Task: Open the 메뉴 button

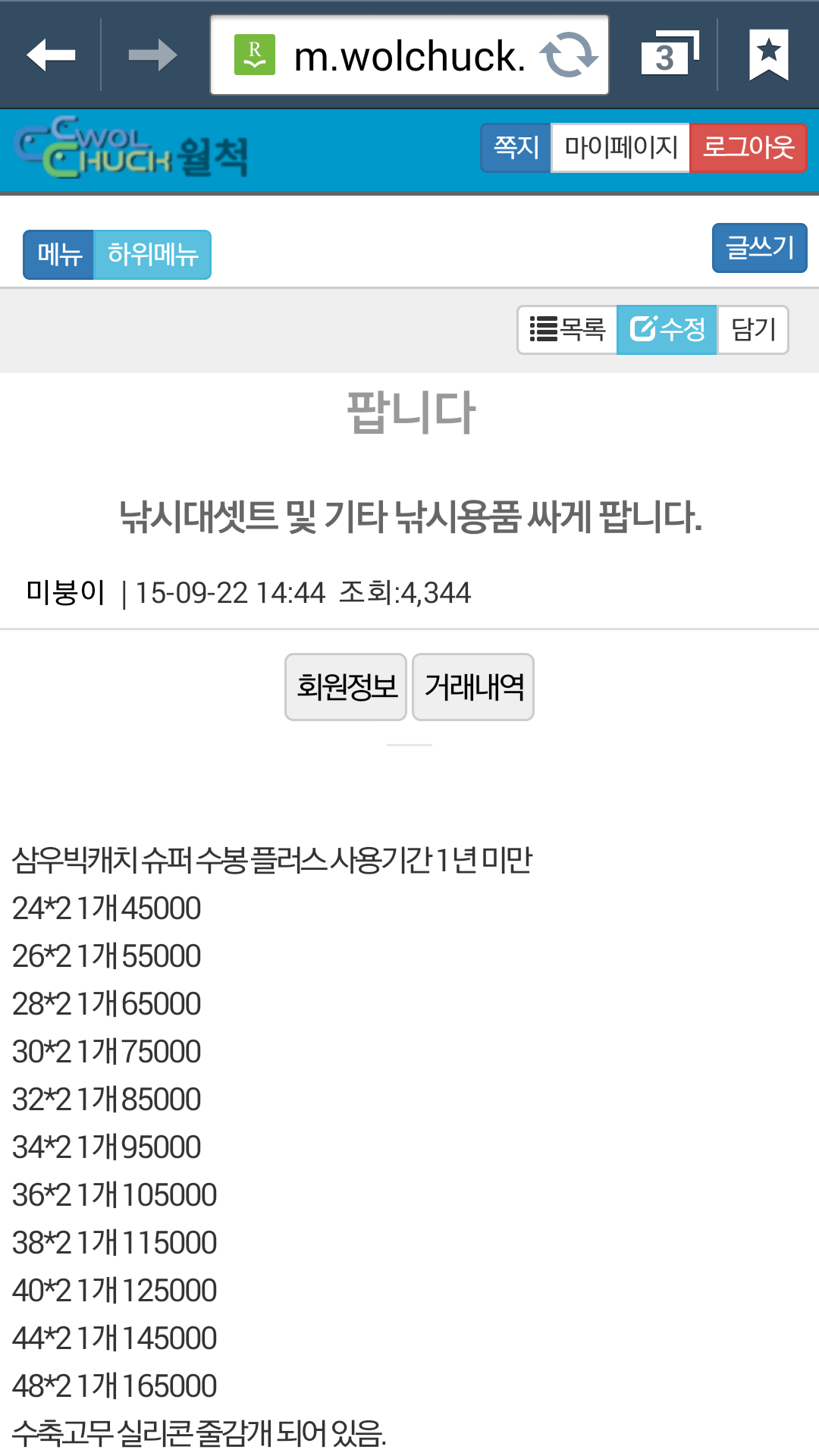Action: coord(58,255)
